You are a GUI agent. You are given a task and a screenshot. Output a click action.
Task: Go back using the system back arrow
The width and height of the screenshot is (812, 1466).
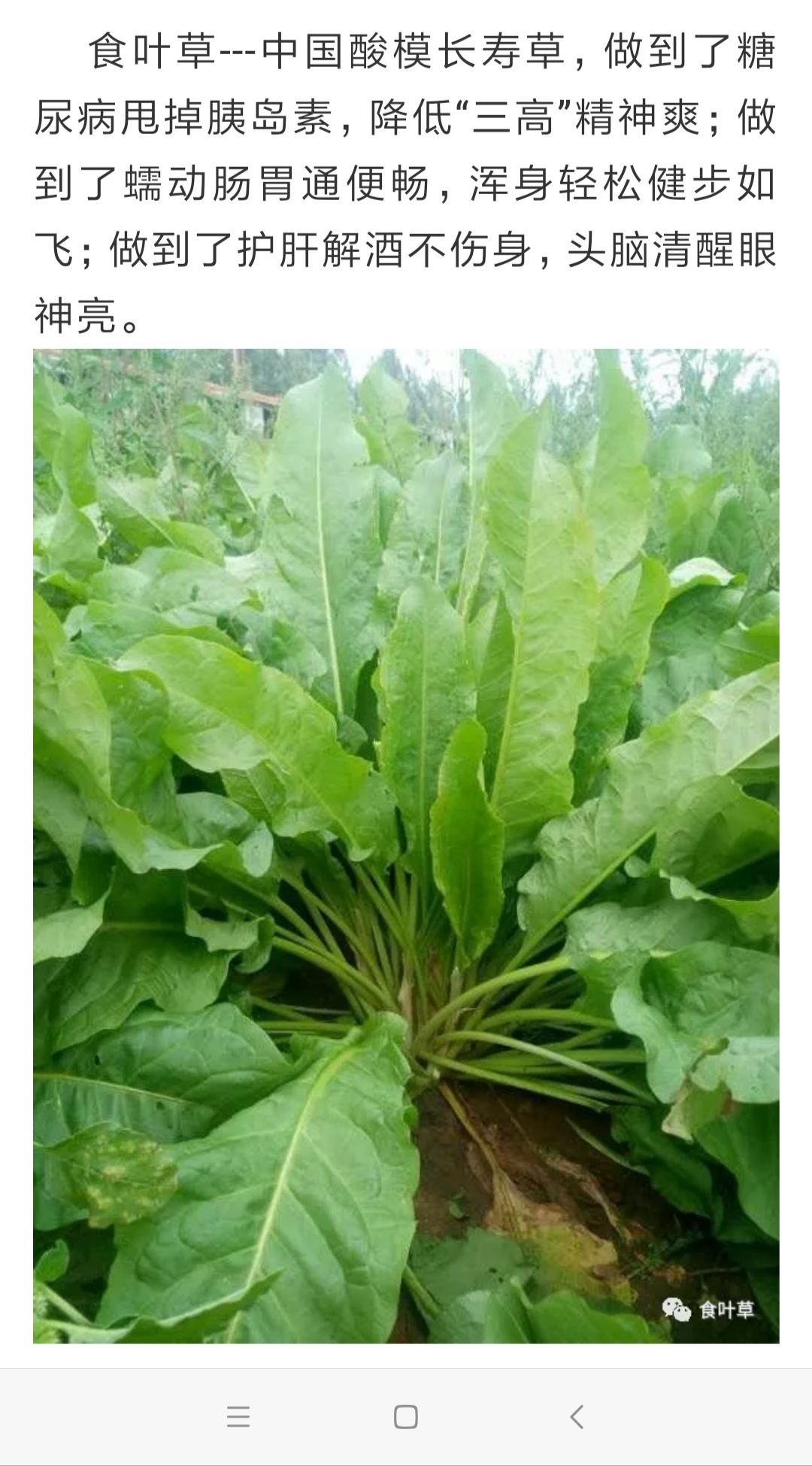click(577, 1417)
